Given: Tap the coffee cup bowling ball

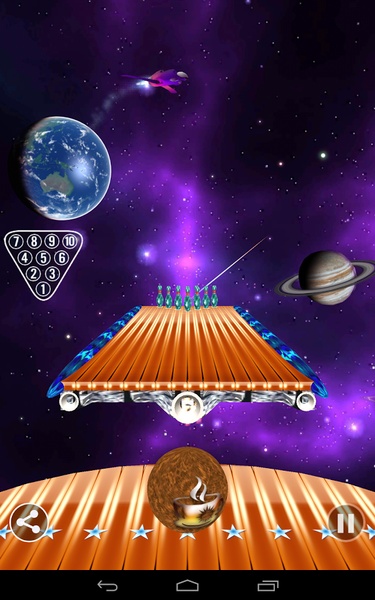Looking at the screenshot, I should (x=188, y=489).
